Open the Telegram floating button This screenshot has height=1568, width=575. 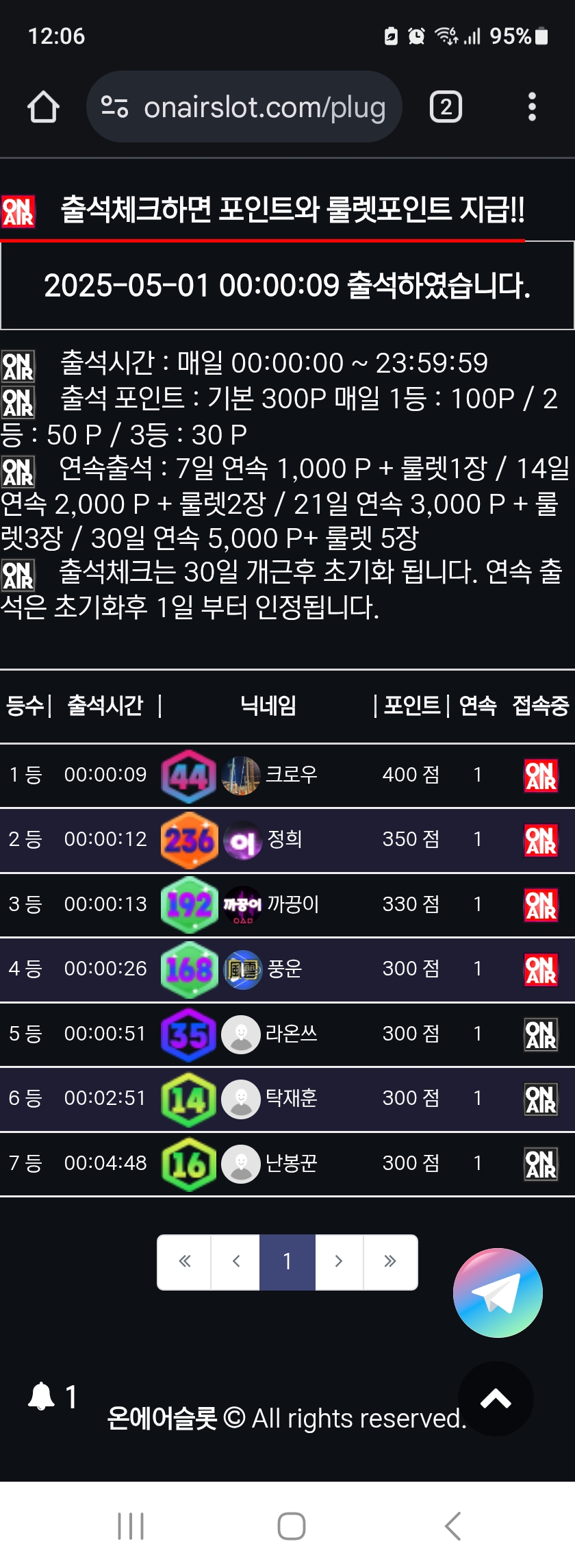[498, 1293]
